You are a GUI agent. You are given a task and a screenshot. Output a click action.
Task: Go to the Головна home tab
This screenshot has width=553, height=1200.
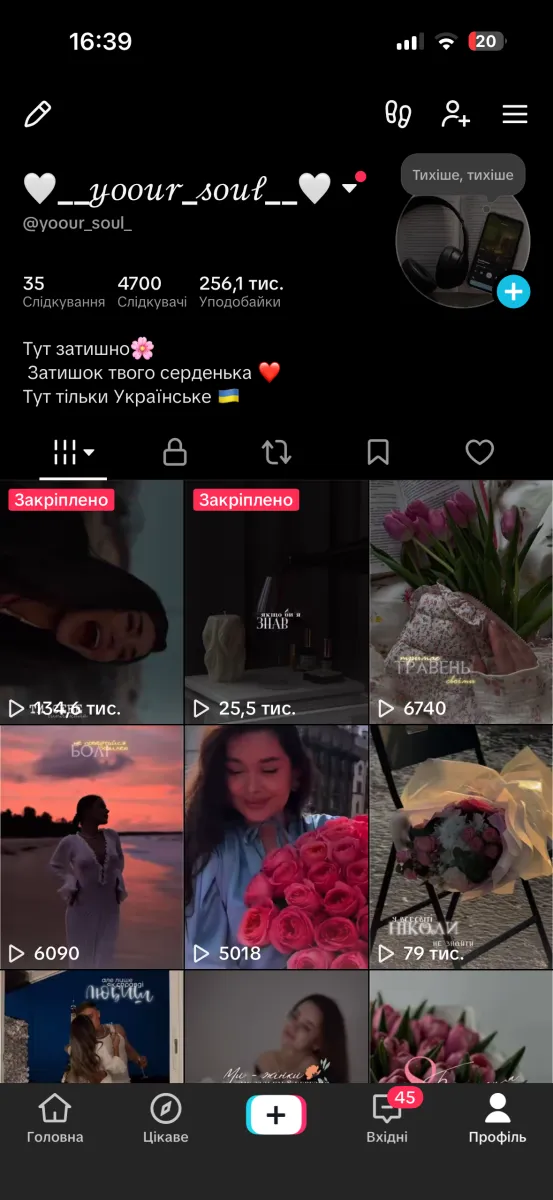55,1118
